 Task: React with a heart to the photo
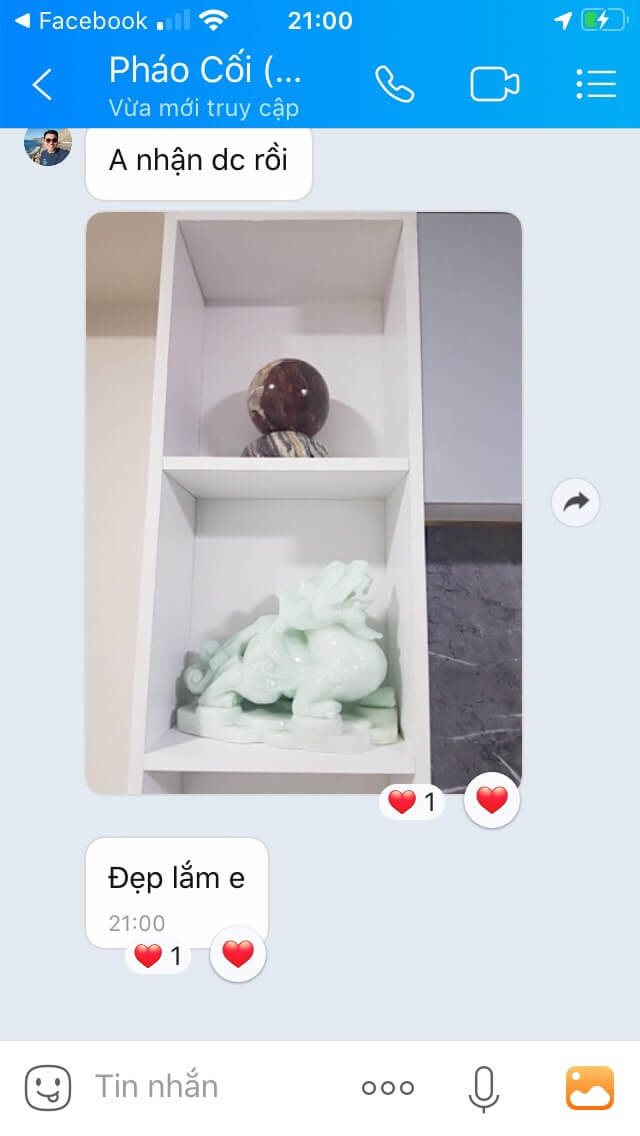pos(492,800)
